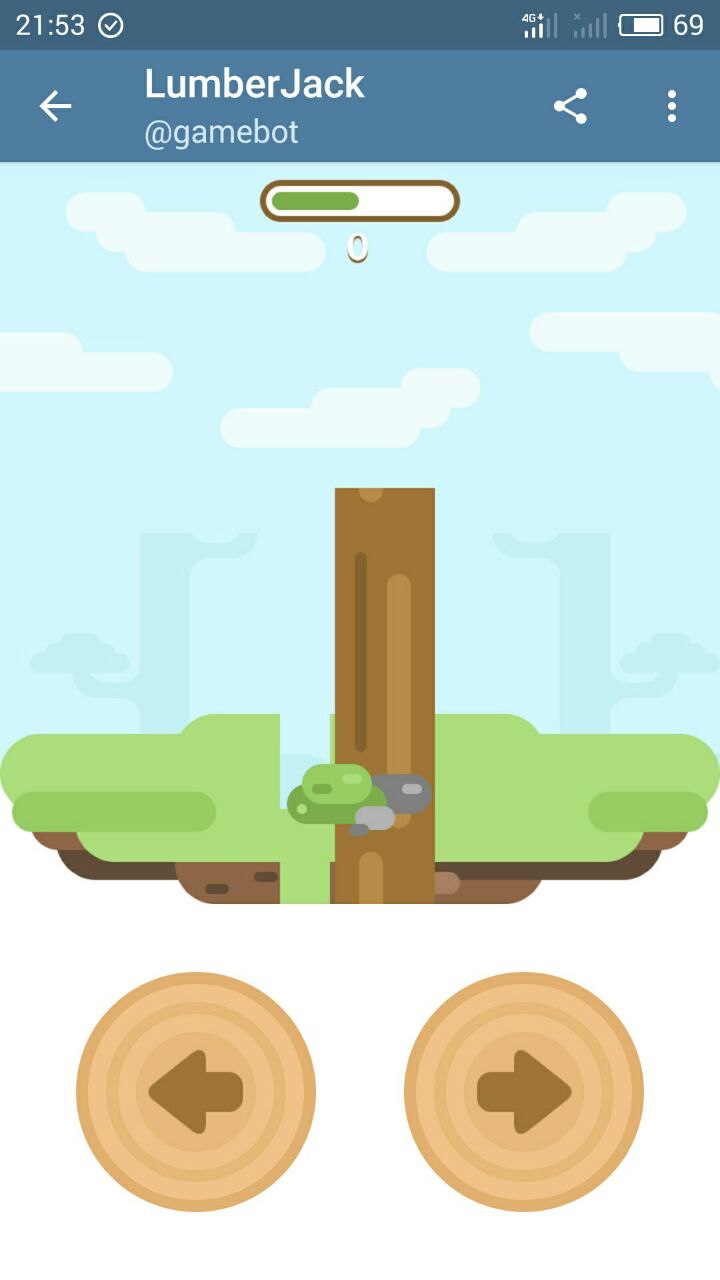Chop on the right with the right arrow
This screenshot has width=720, height=1280.
(x=524, y=1091)
